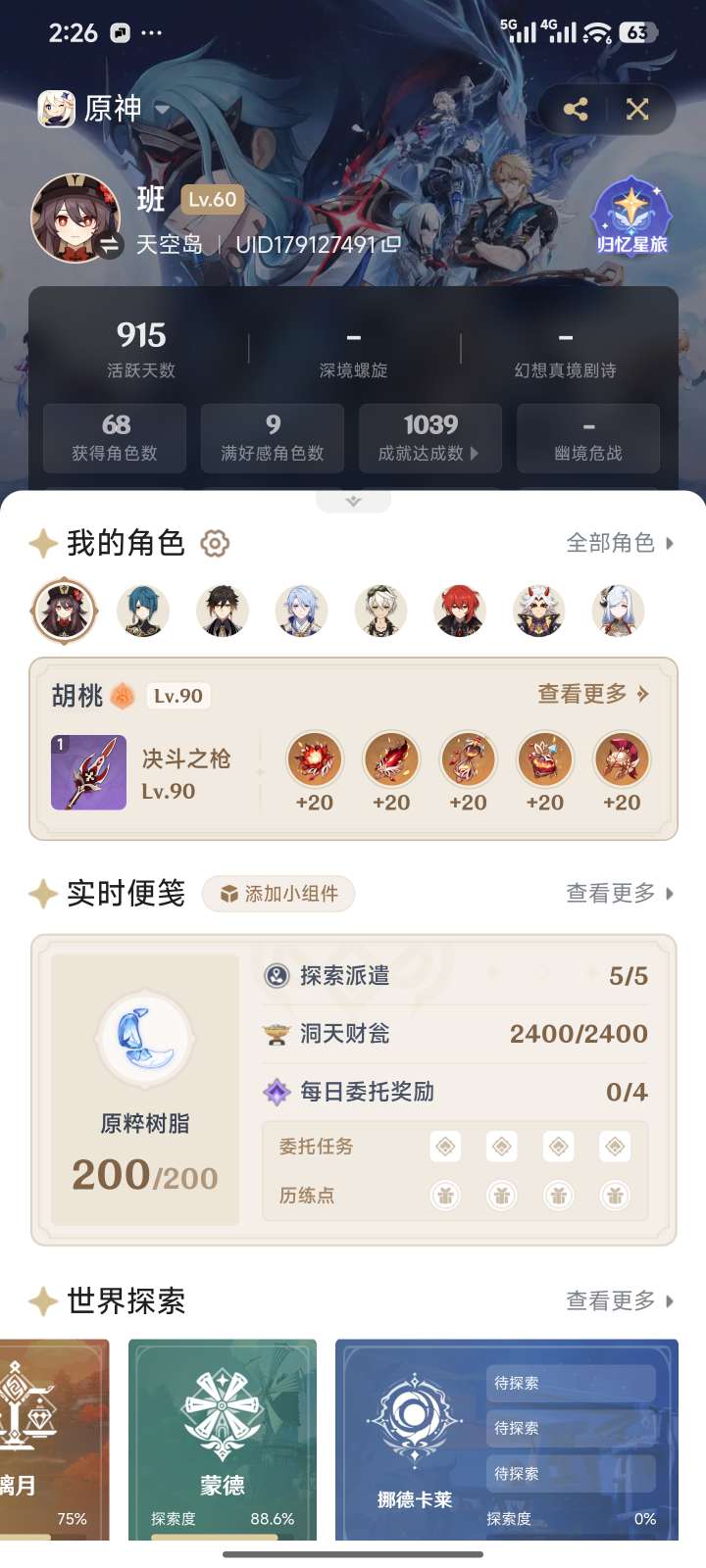Open 查看更多 beside 实时便笺

[619, 894]
